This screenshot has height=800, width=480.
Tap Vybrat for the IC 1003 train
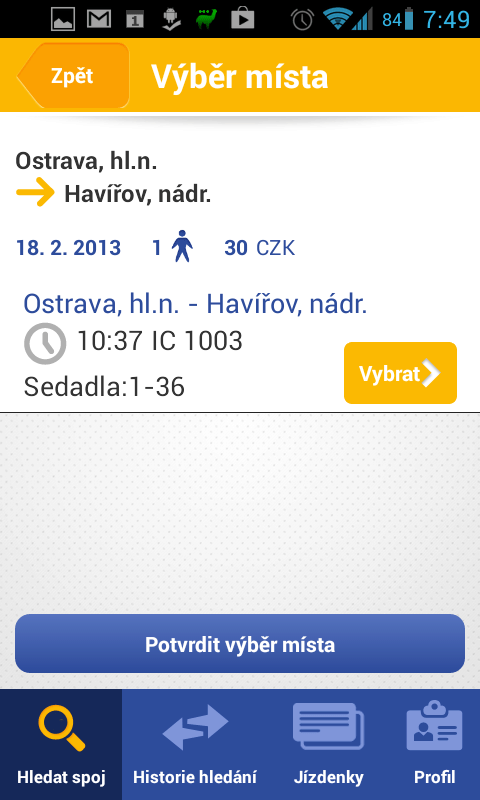tap(400, 373)
